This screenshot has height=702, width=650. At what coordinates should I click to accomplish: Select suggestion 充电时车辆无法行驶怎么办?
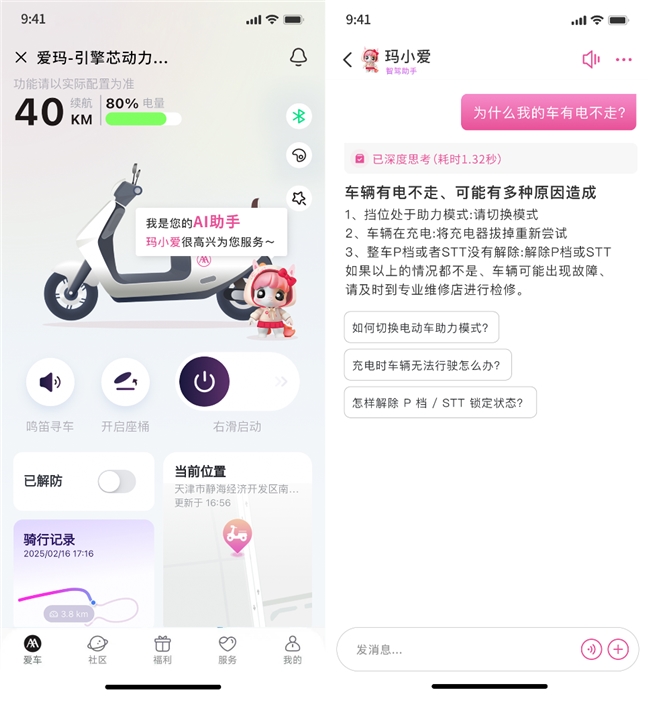tap(427, 365)
